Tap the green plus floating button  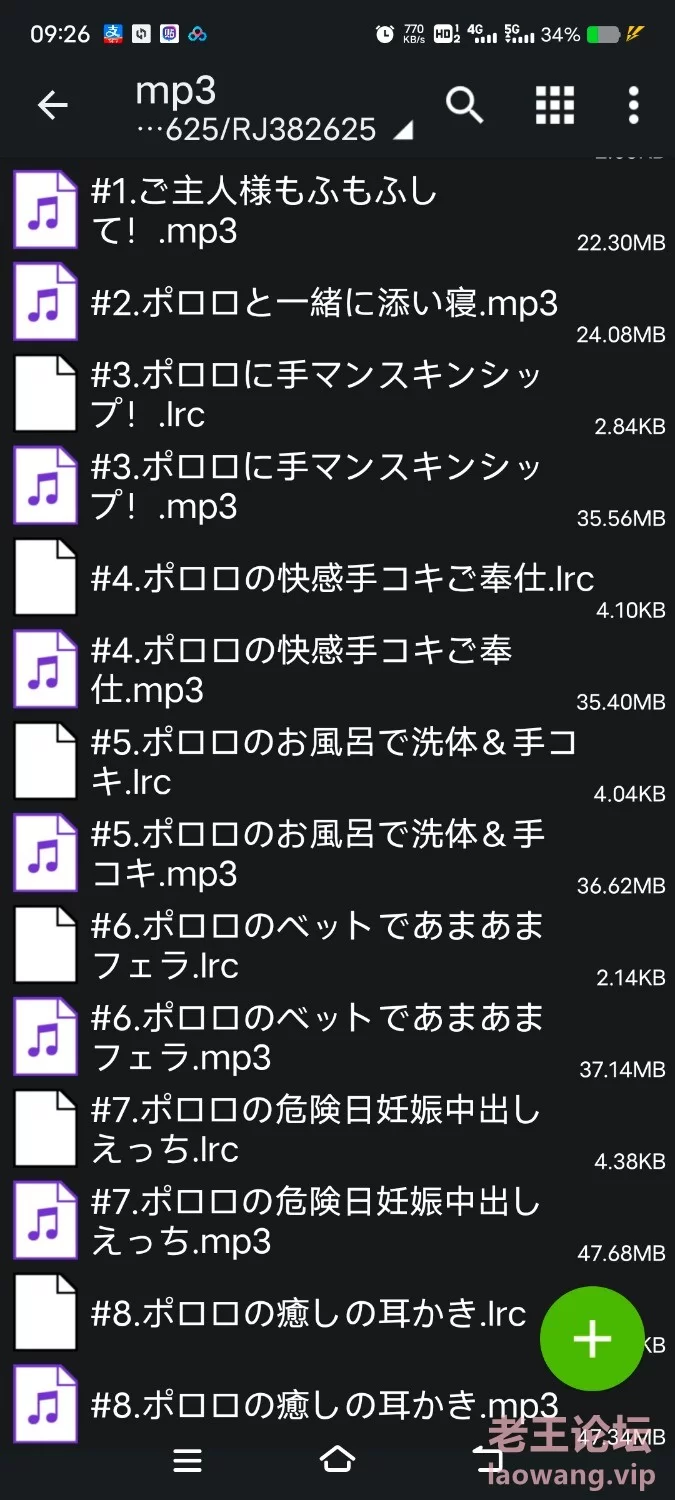[x=592, y=1338]
